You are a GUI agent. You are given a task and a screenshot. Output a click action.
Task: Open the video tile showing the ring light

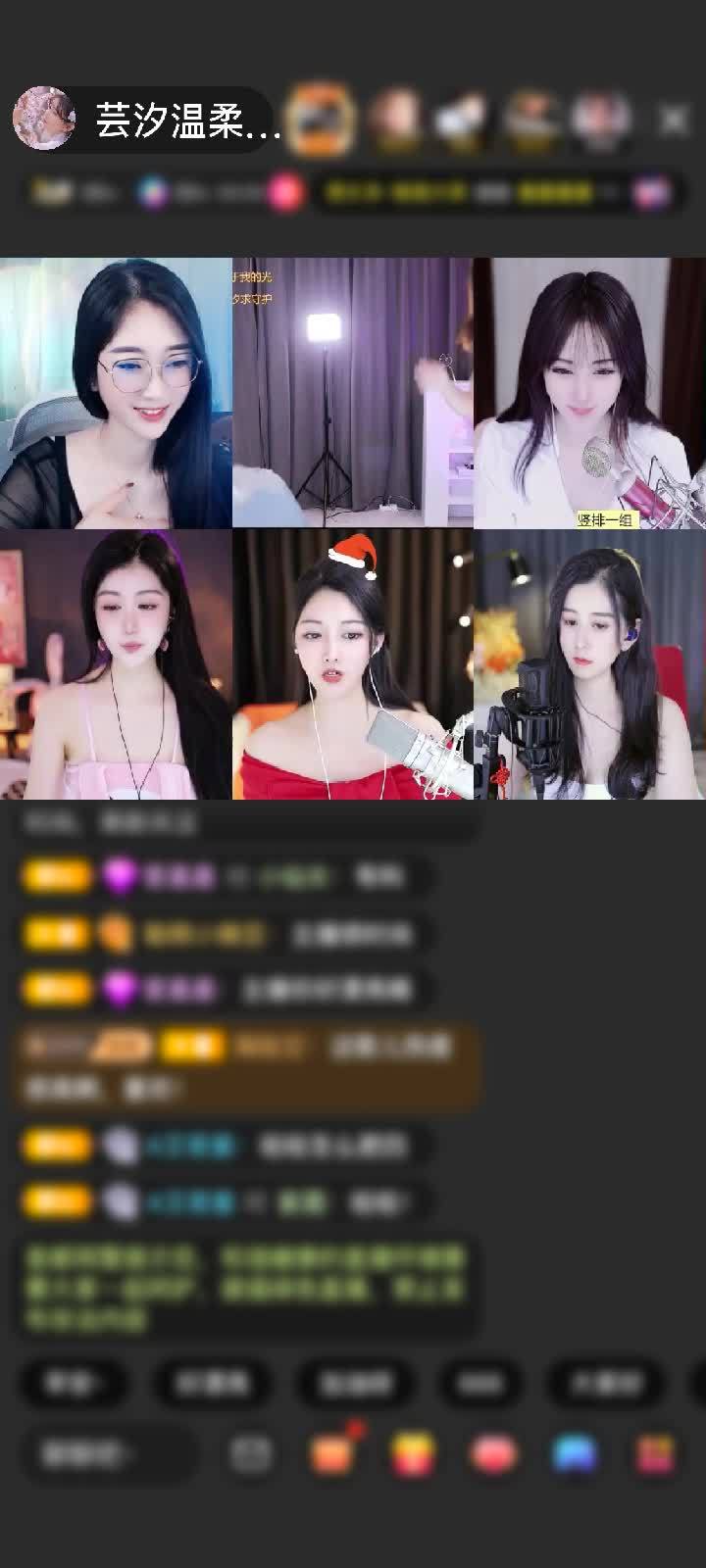point(353,393)
